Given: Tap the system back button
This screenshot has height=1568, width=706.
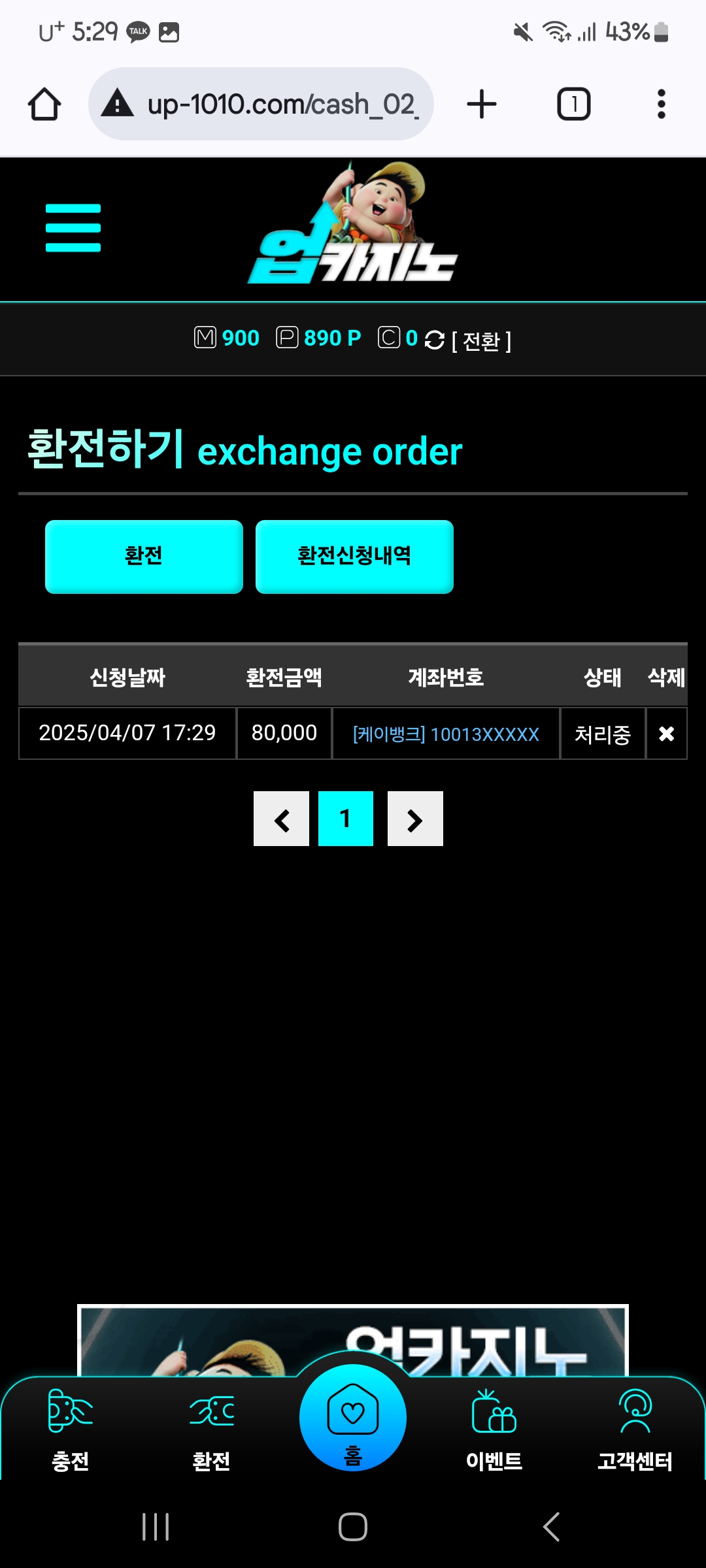Looking at the screenshot, I should point(551,1527).
